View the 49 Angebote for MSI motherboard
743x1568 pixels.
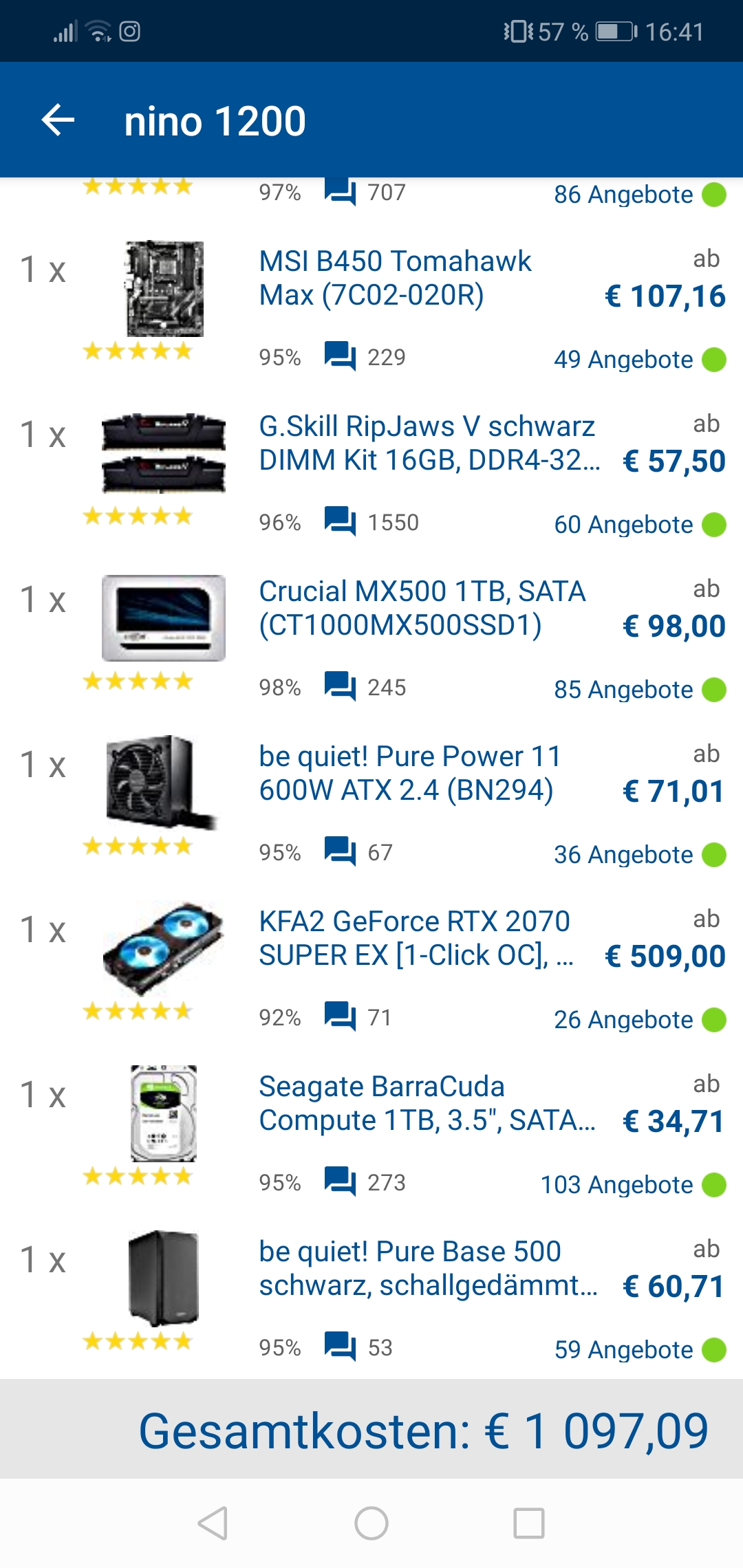pos(623,359)
